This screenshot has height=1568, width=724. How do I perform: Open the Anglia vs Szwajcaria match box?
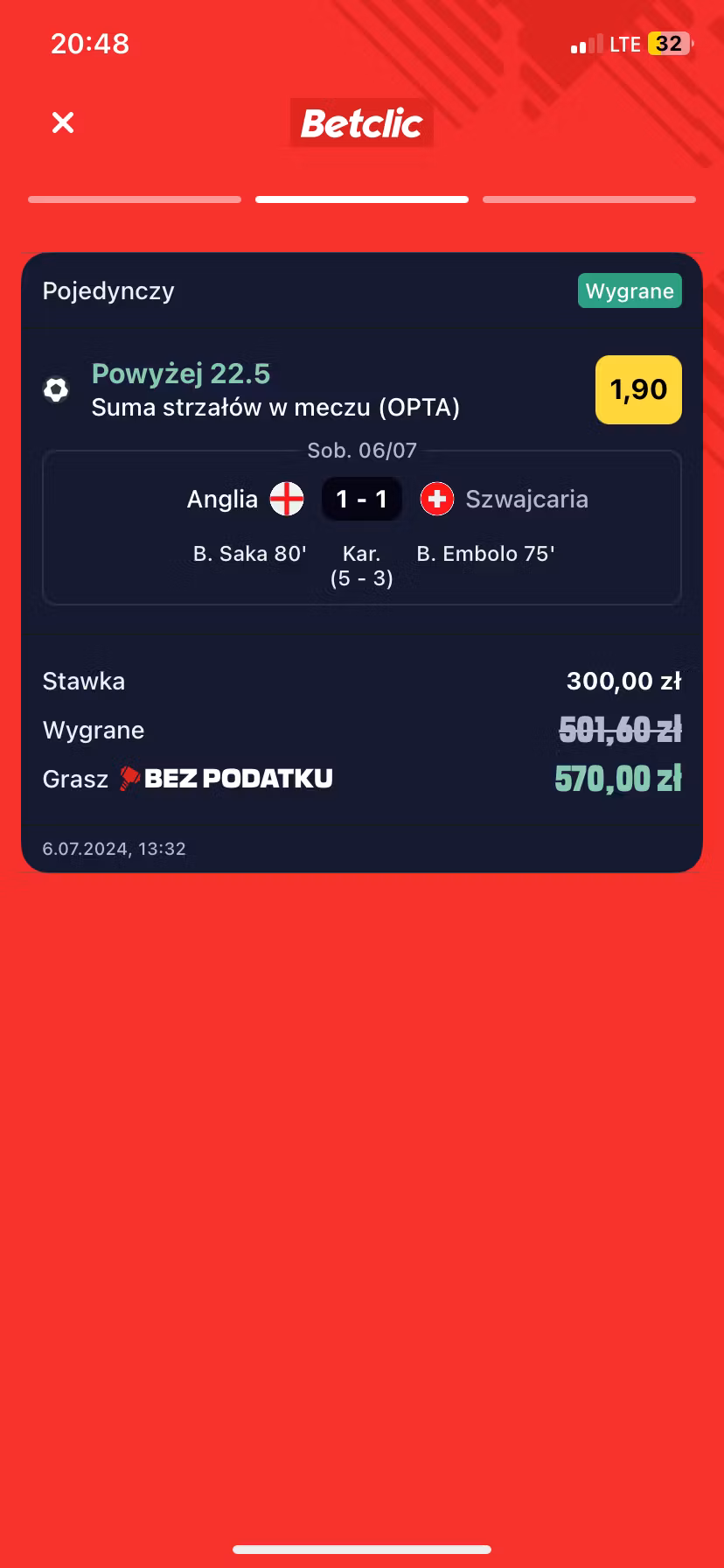[362, 528]
